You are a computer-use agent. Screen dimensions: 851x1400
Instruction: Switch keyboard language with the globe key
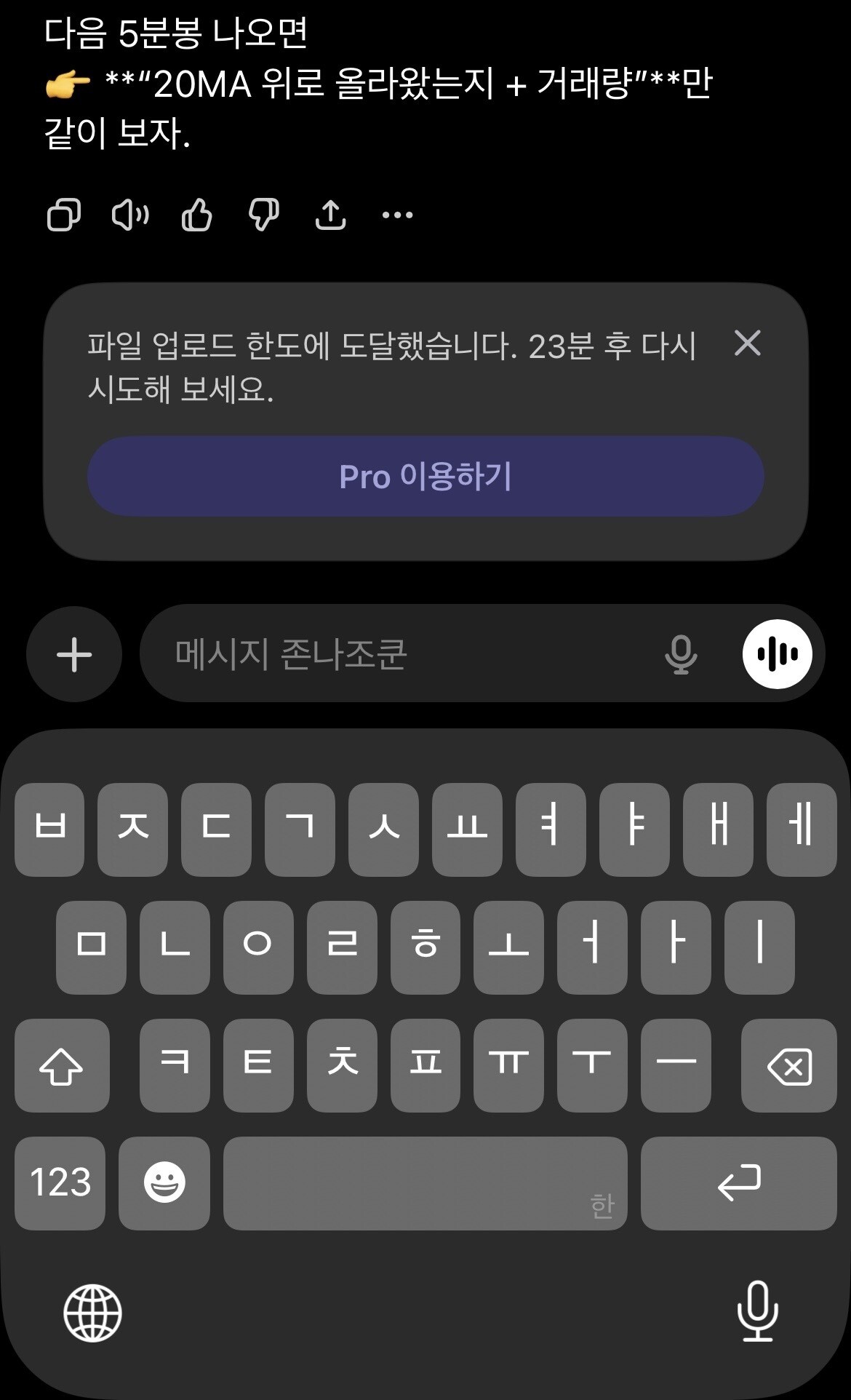[92, 1313]
